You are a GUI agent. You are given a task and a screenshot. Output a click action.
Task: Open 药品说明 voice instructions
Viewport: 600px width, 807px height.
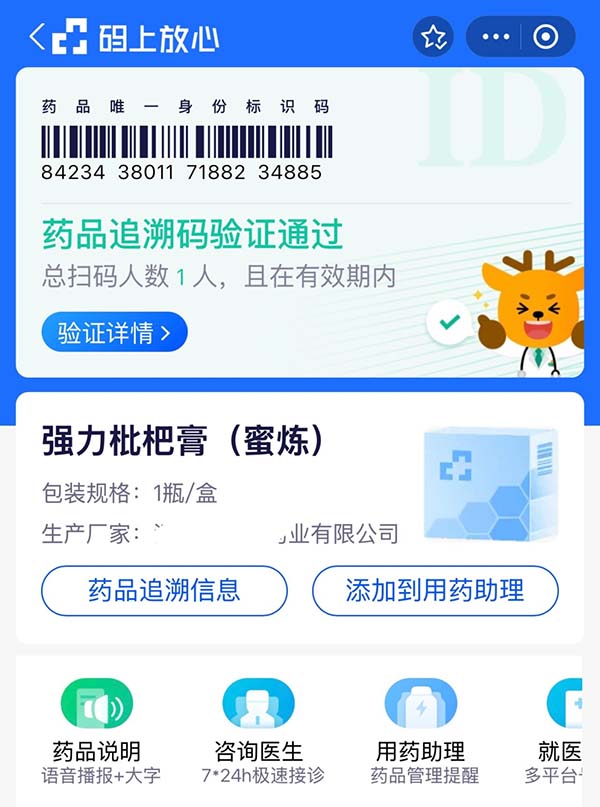click(97, 728)
